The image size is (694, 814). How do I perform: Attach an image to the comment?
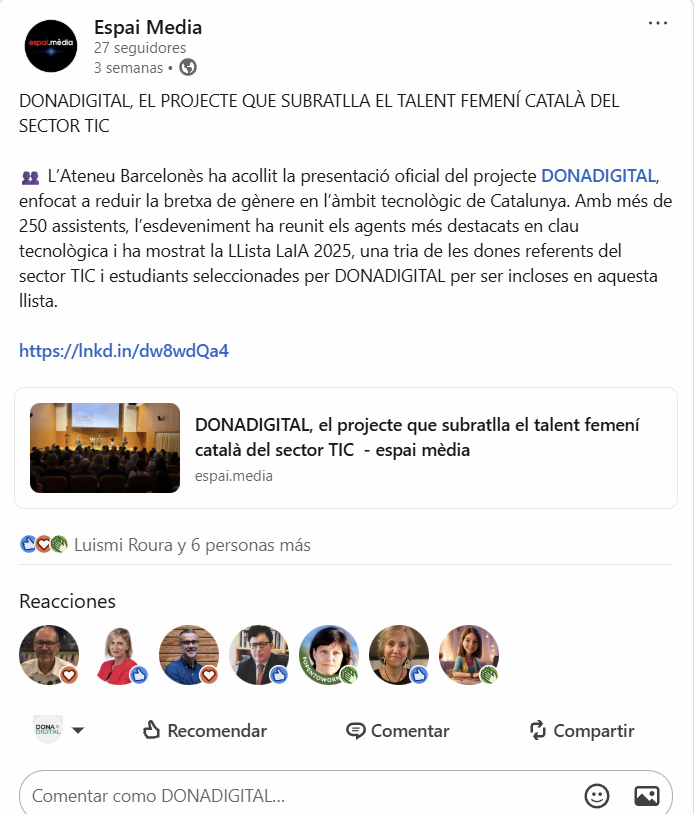(x=647, y=796)
